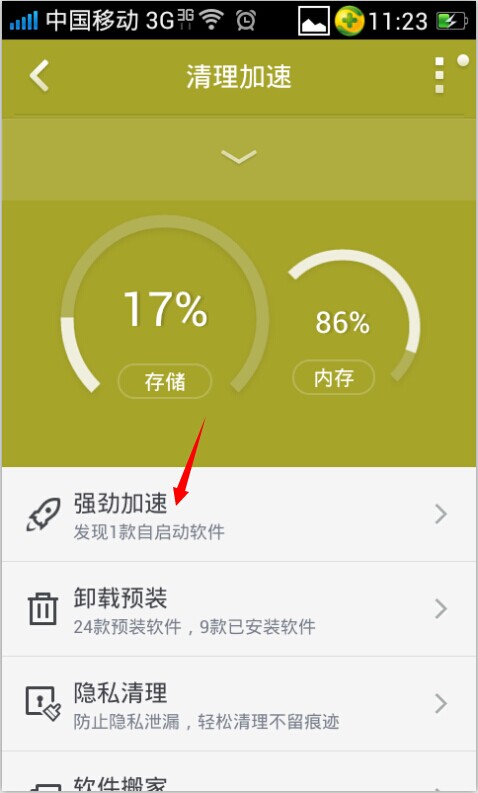Tap the 内存 memory button
This screenshot has height=793, width=478.
[x=334, y=378]
